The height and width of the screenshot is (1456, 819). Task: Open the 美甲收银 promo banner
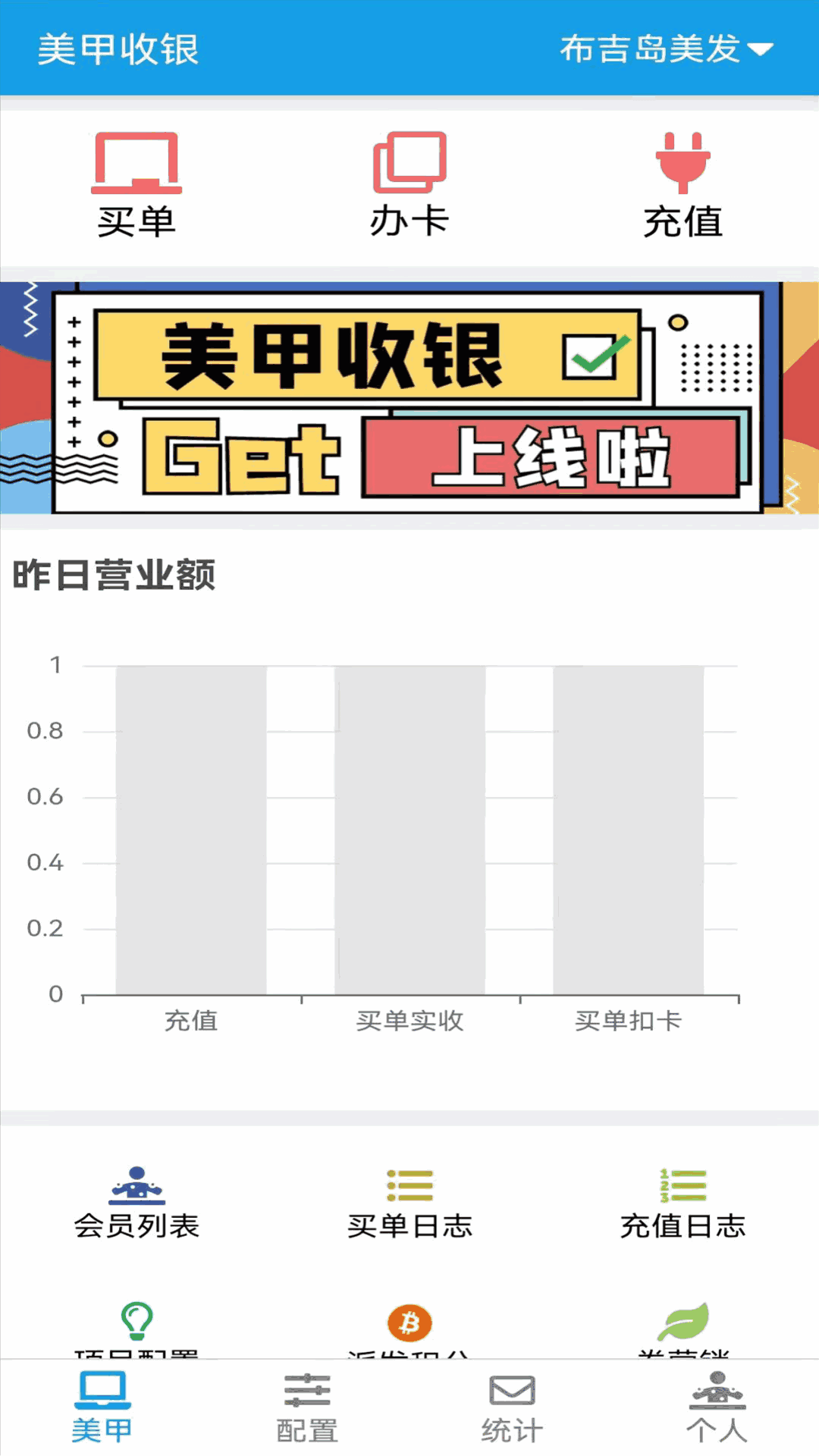click(x=409, y=398)
